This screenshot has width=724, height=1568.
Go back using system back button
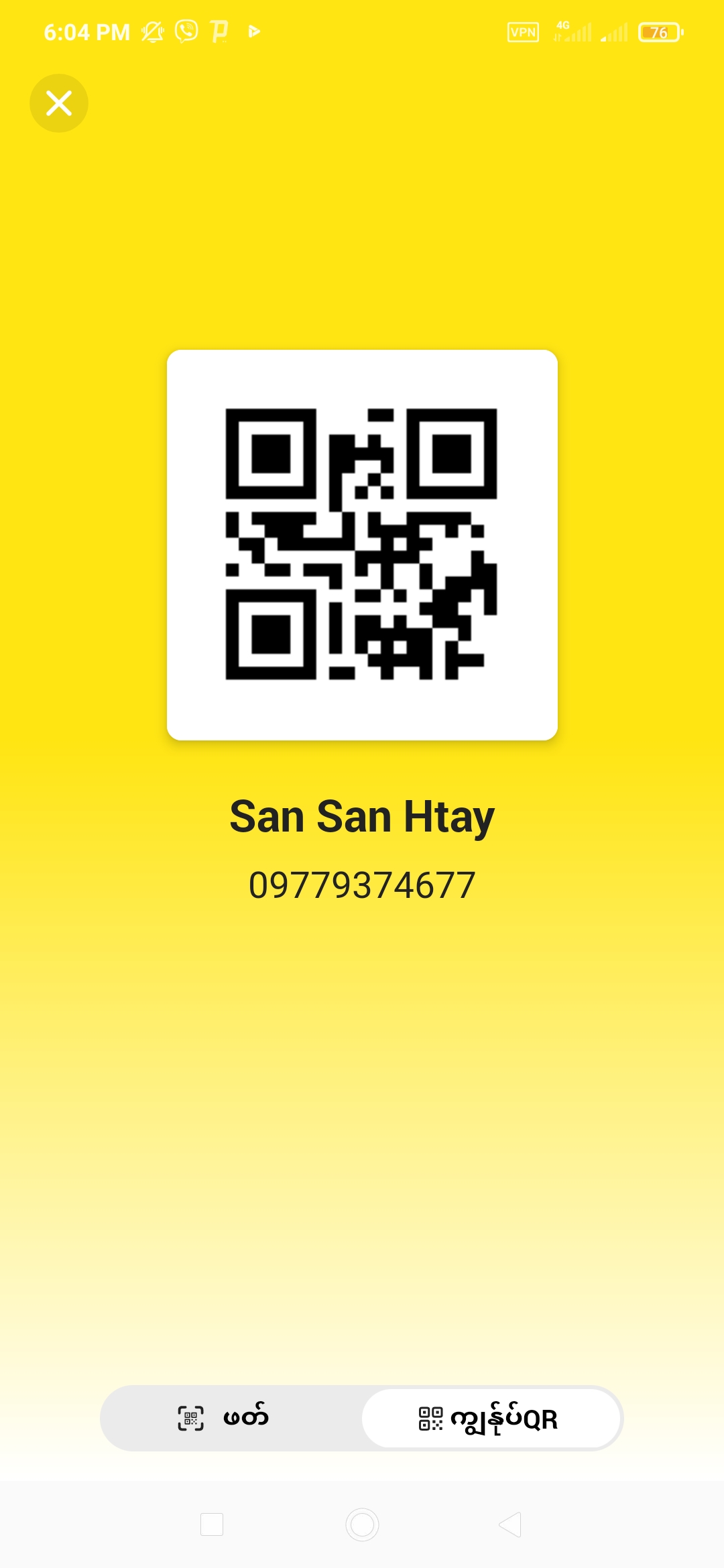[511, 1524]
